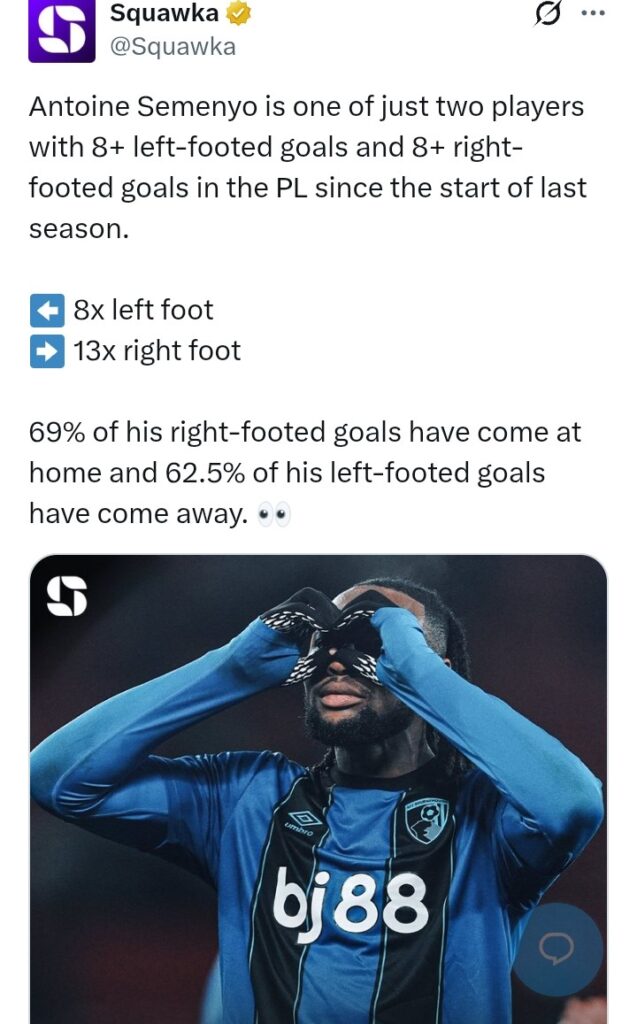Open Squawka's profile picture
The image size is (637, 1024).
[61, 31]
